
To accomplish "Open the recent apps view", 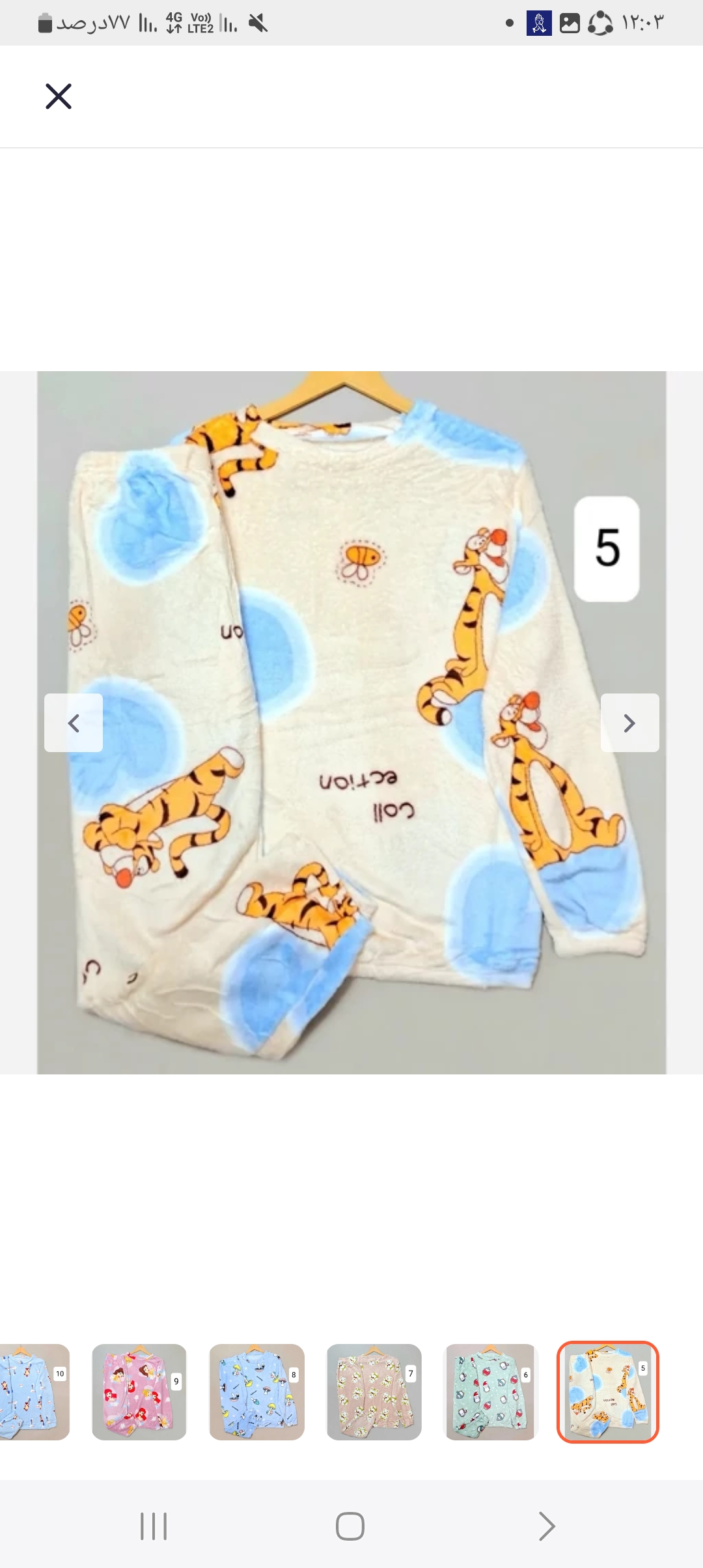I will (154, 1526).
